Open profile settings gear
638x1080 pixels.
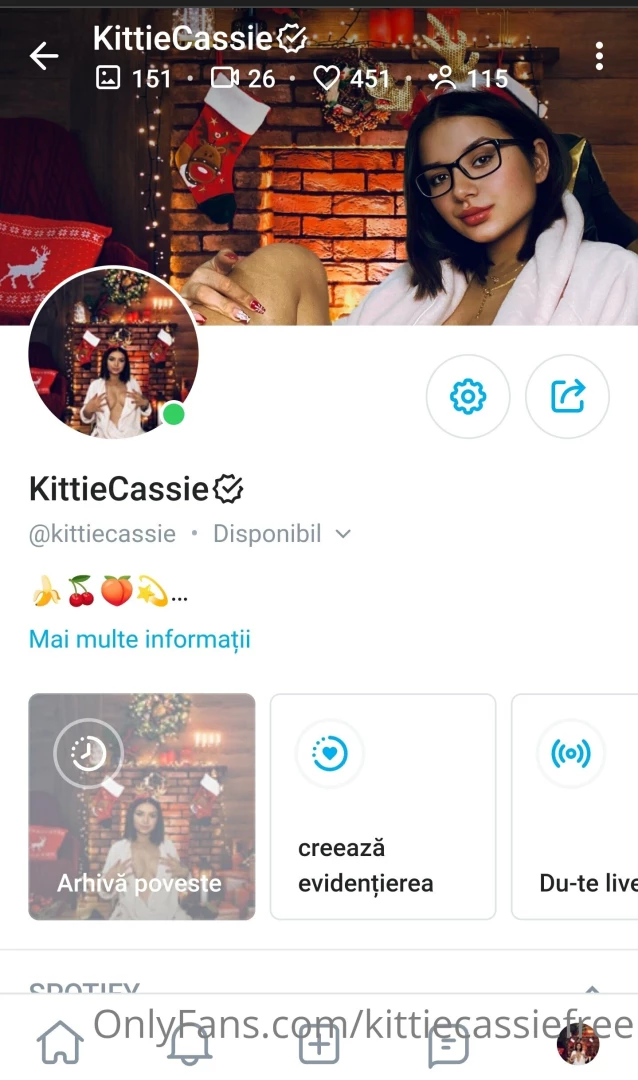pyautogui.click(x=468, y=397)
